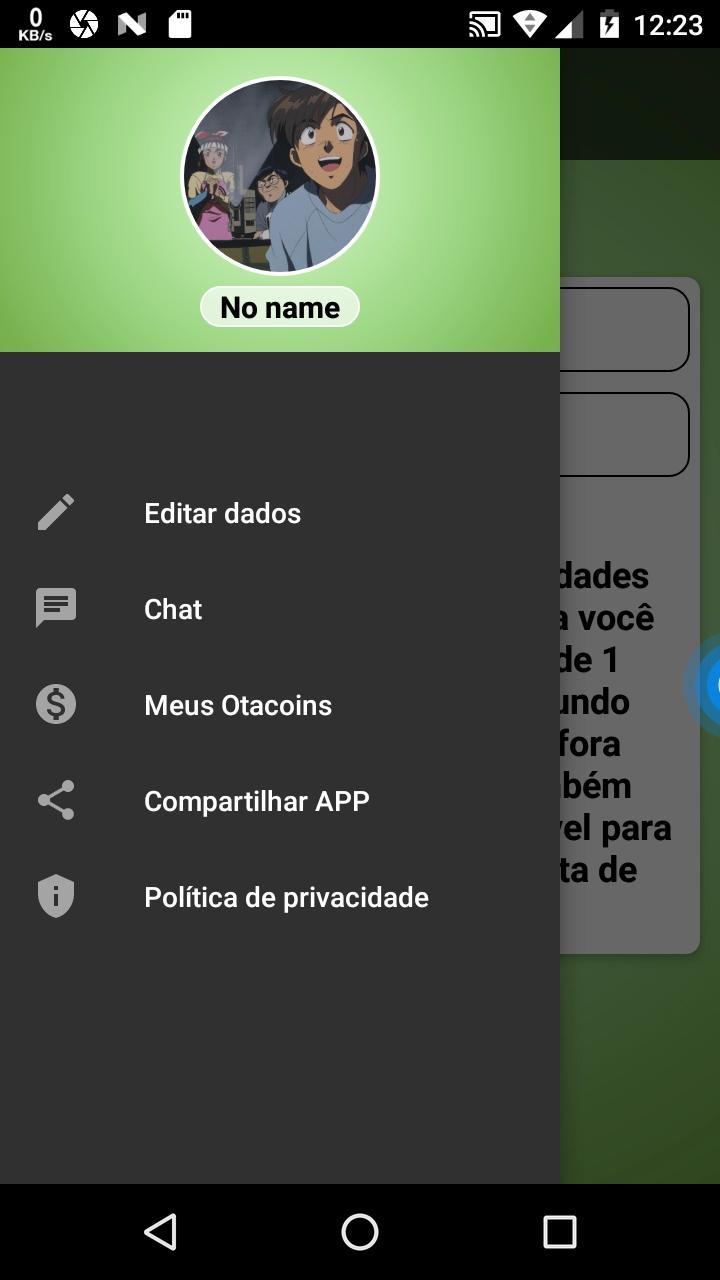The width and height of the screenshot is (720, 1280).
Task: Tap the circular profile avatar image
Action: [x=279, y=177]
